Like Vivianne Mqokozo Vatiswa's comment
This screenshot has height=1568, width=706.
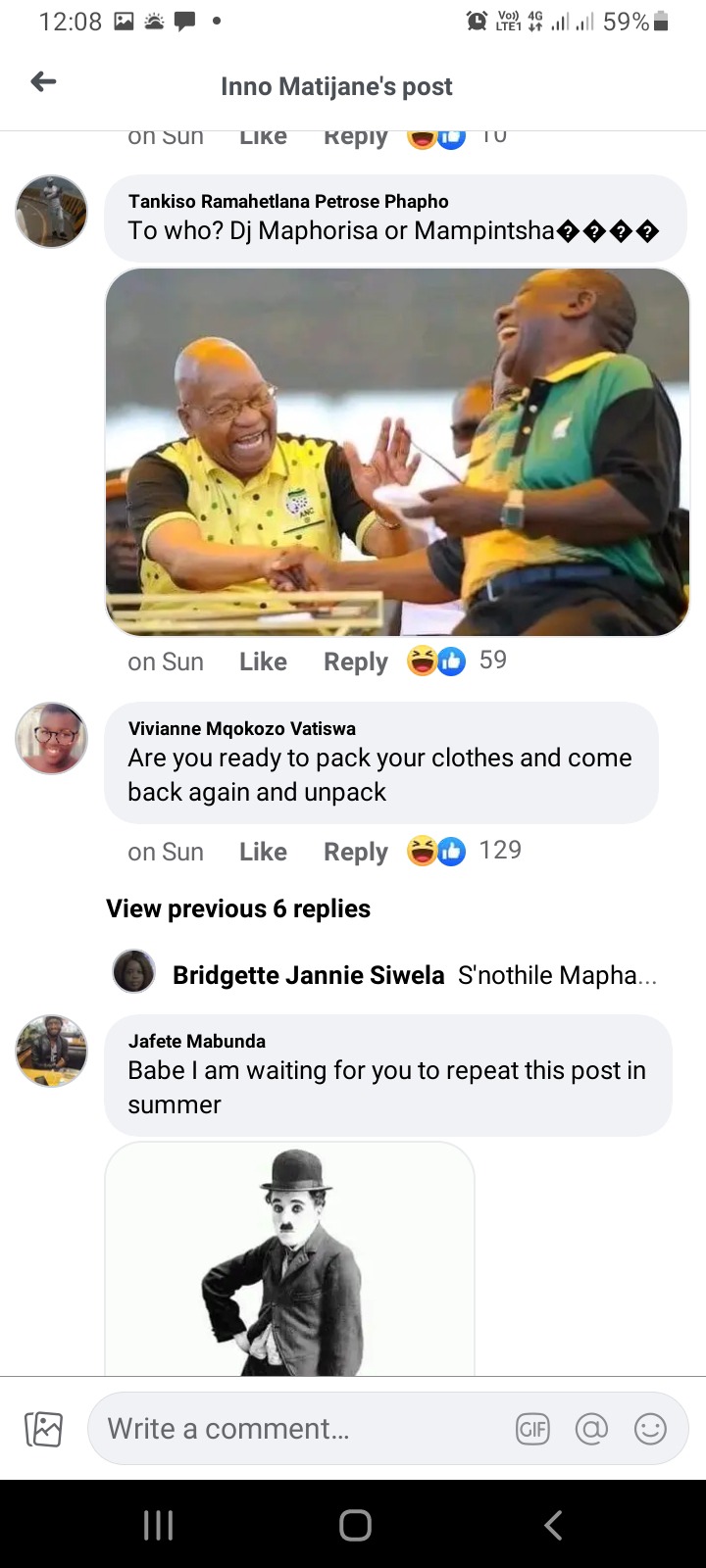(263, 852)
